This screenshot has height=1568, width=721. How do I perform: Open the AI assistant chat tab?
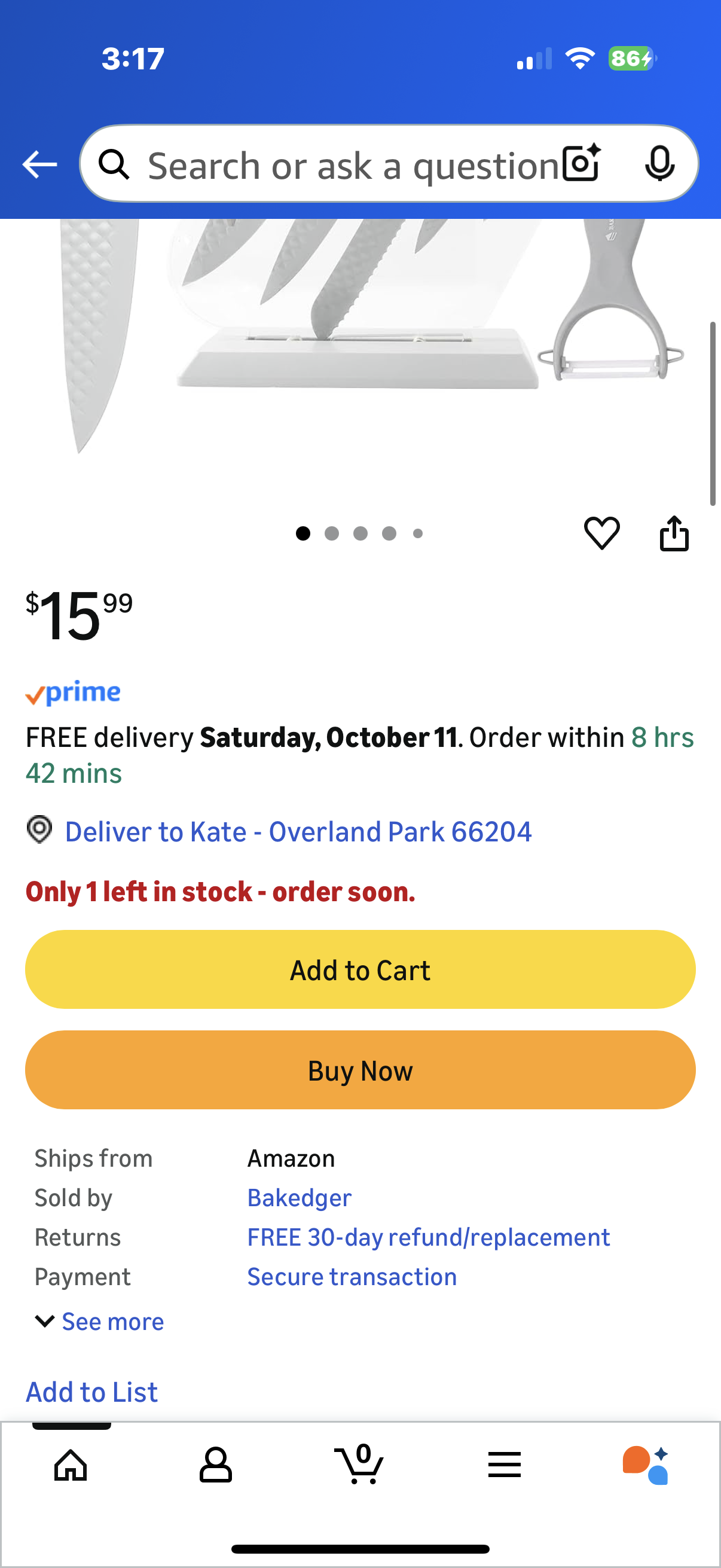point(646,1465)
